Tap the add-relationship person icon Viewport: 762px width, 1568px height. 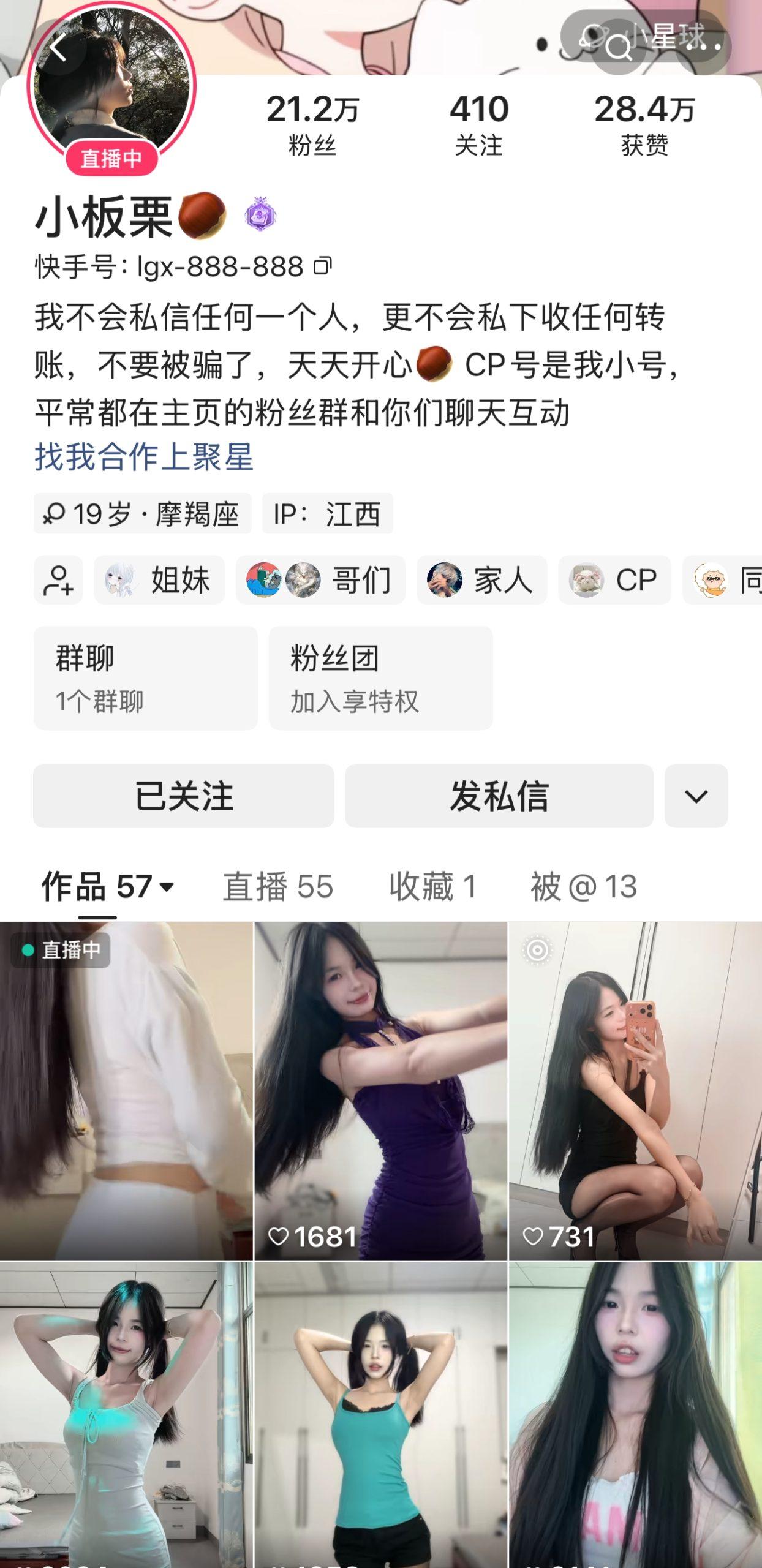(58, 579)
